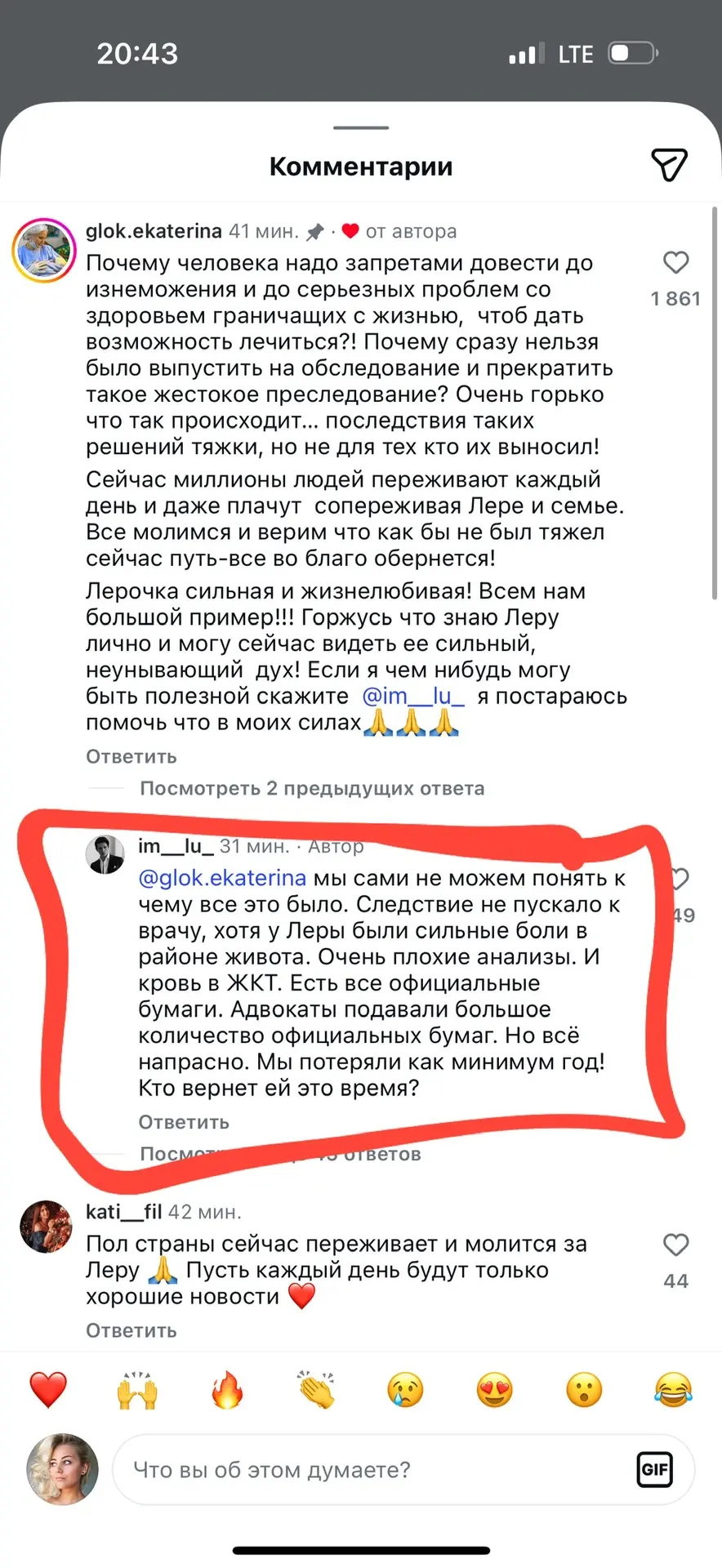Open glok.ekaterina's profile picture
Image resolution: width=722 pixels, height=1568 pixels.
click(x=43, y=250)
